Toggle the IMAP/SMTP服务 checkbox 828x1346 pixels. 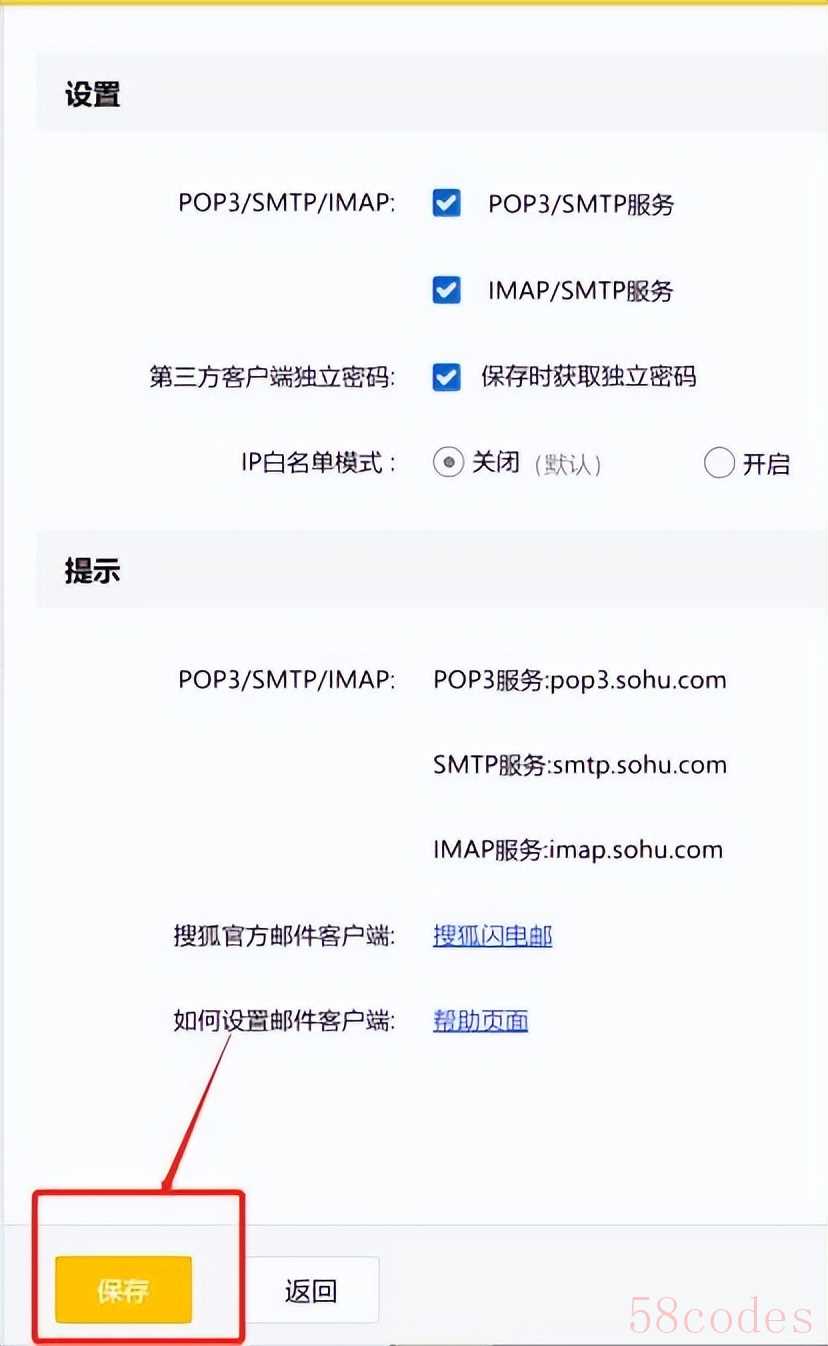[x=446, y=291]
